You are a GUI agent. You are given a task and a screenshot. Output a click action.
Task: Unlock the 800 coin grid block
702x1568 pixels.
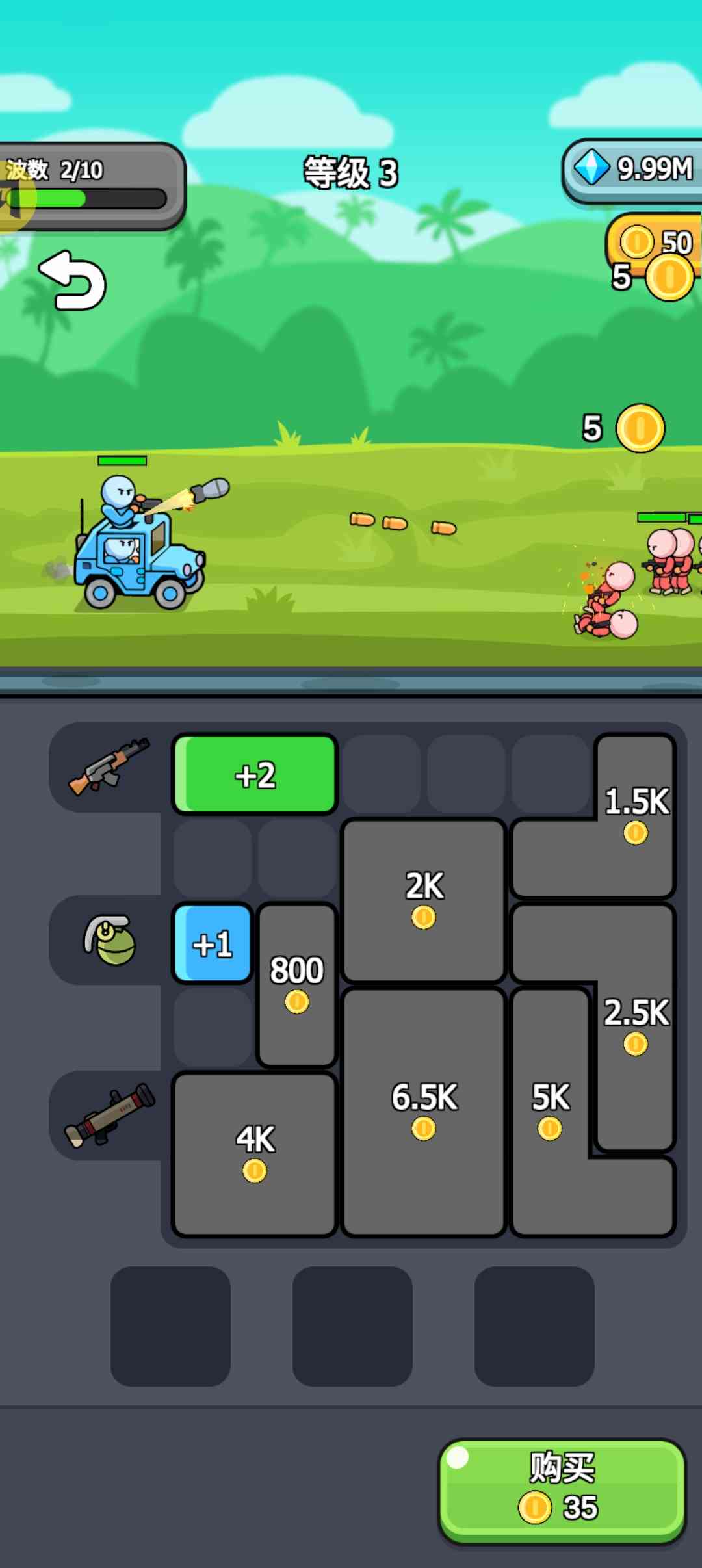pyautogui.click(x=297, y=983)
